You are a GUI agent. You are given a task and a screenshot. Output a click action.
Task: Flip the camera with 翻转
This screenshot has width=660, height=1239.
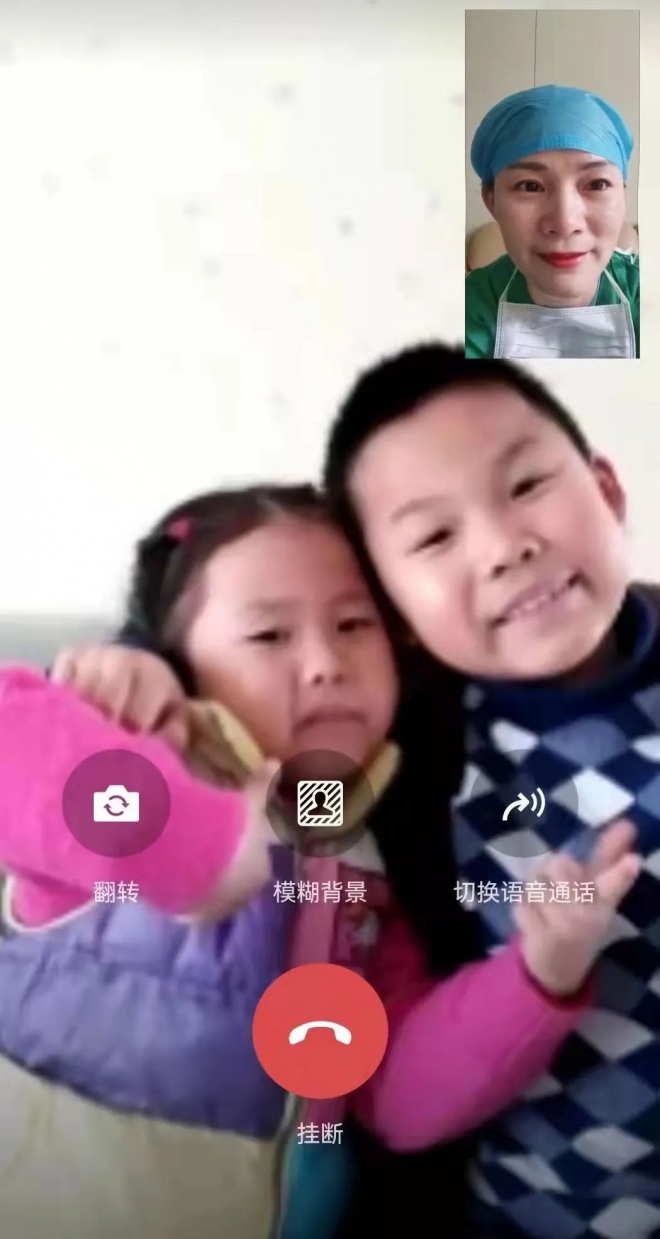point(116,803)
